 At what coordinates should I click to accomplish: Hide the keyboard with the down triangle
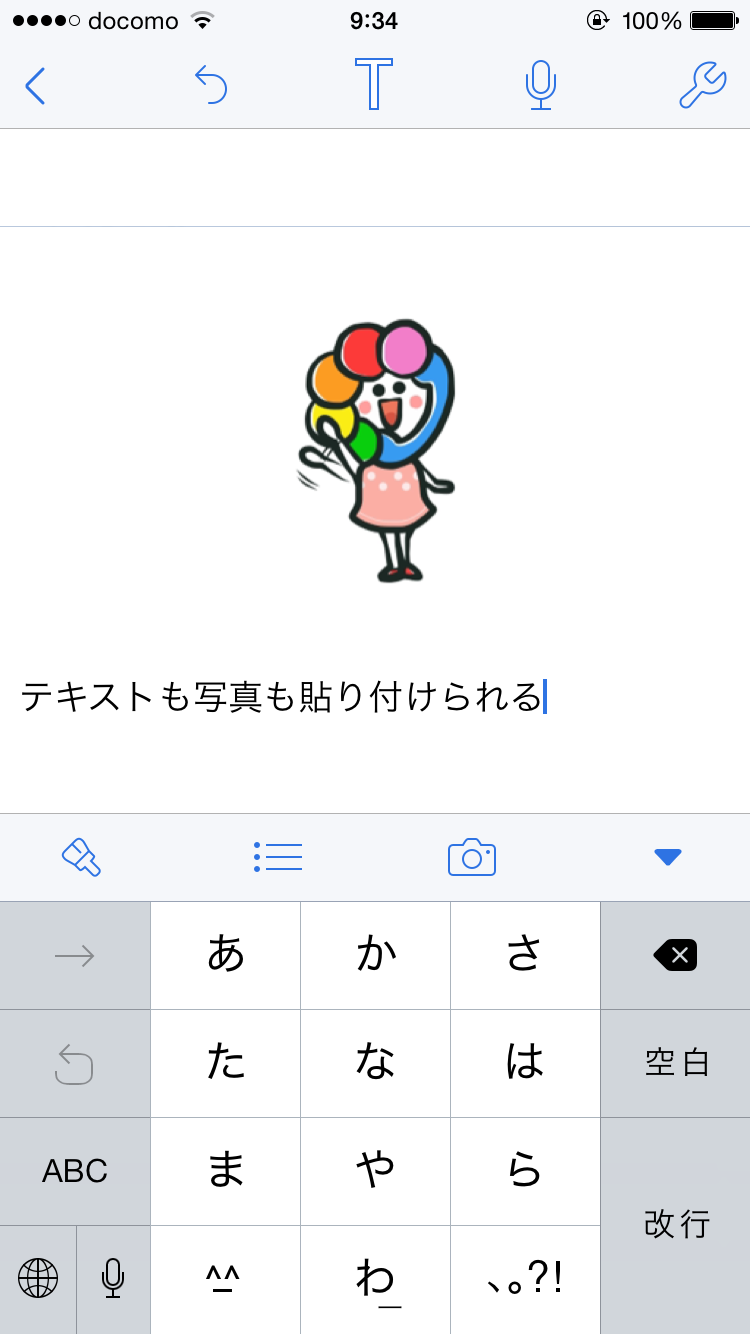coord(667,857)
